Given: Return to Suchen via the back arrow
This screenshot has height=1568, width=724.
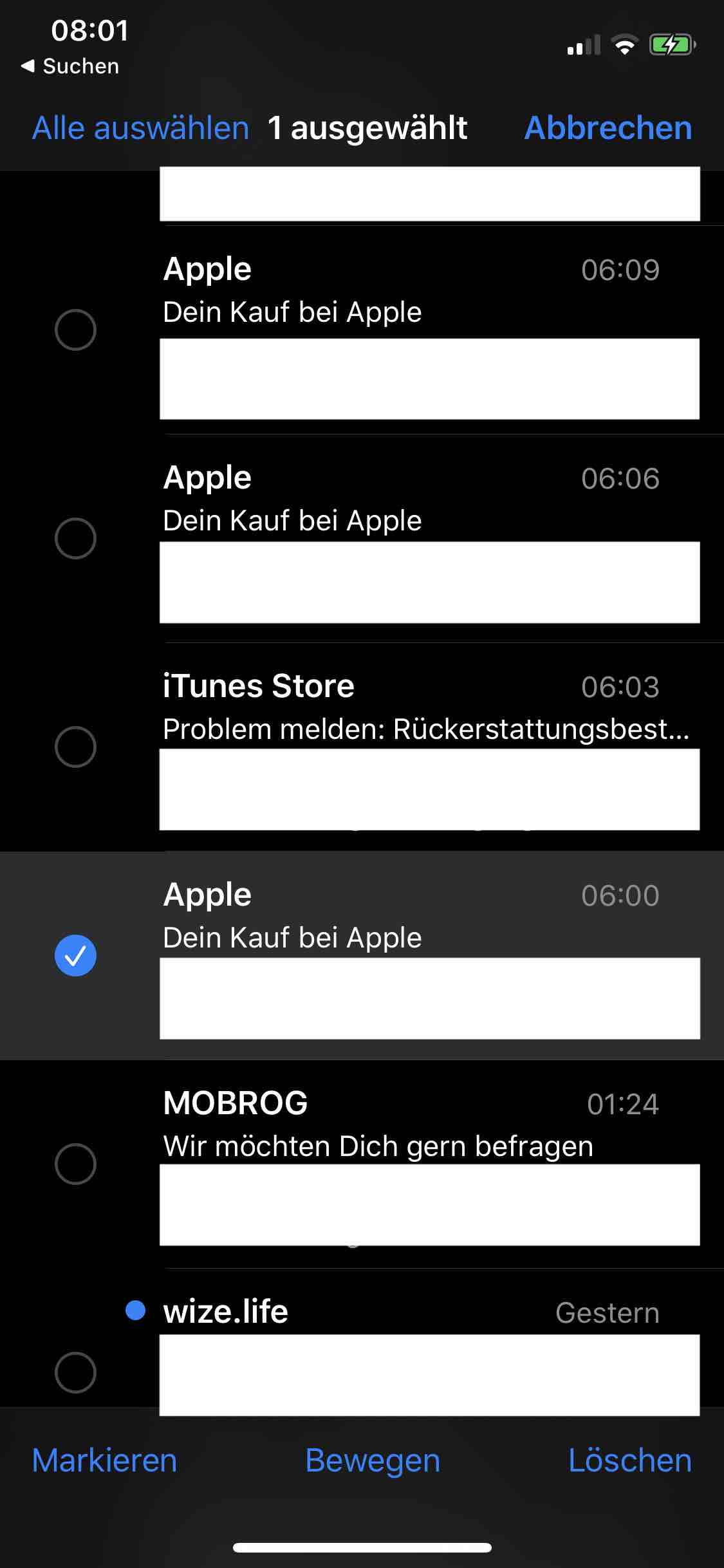Looking at the screenshot, I should (70, 66).
